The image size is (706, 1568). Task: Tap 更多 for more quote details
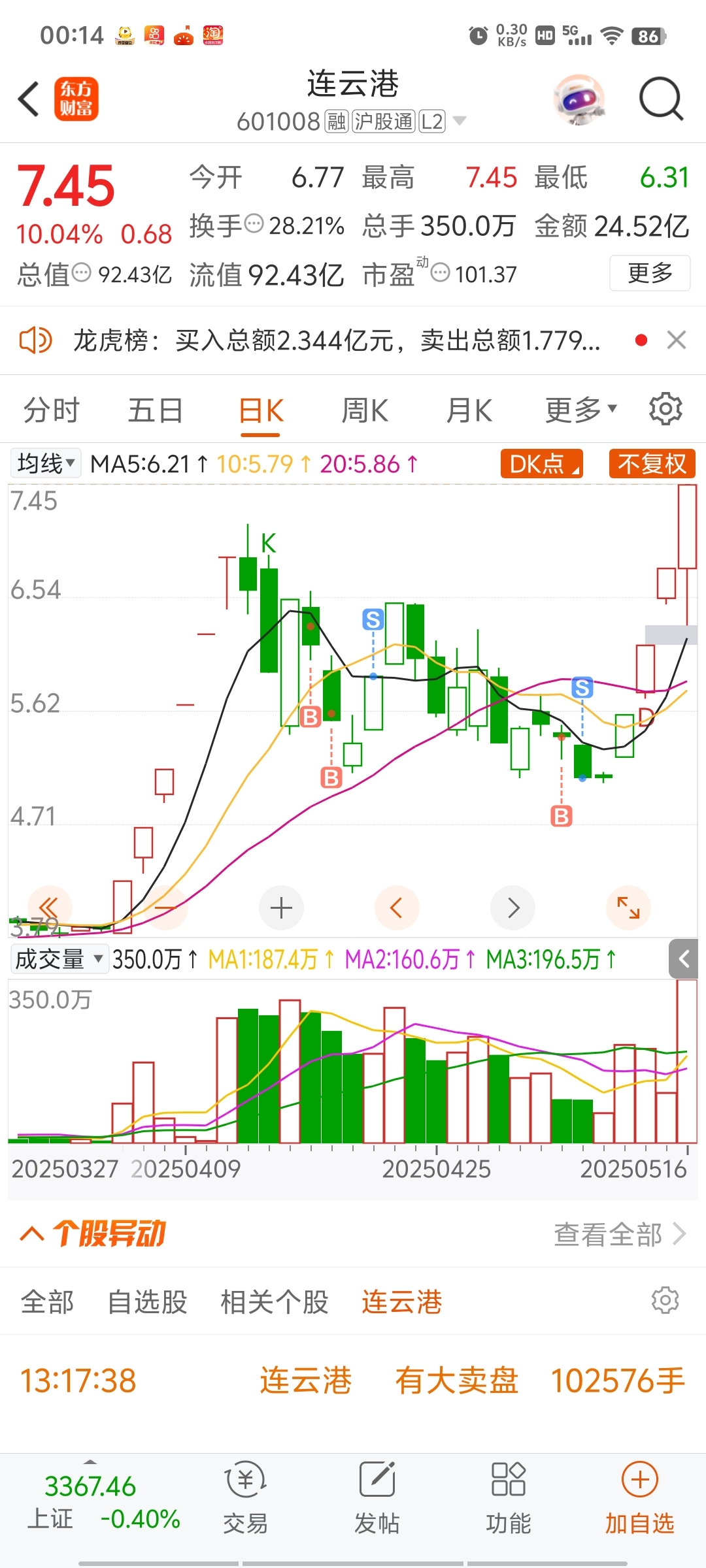649,273
